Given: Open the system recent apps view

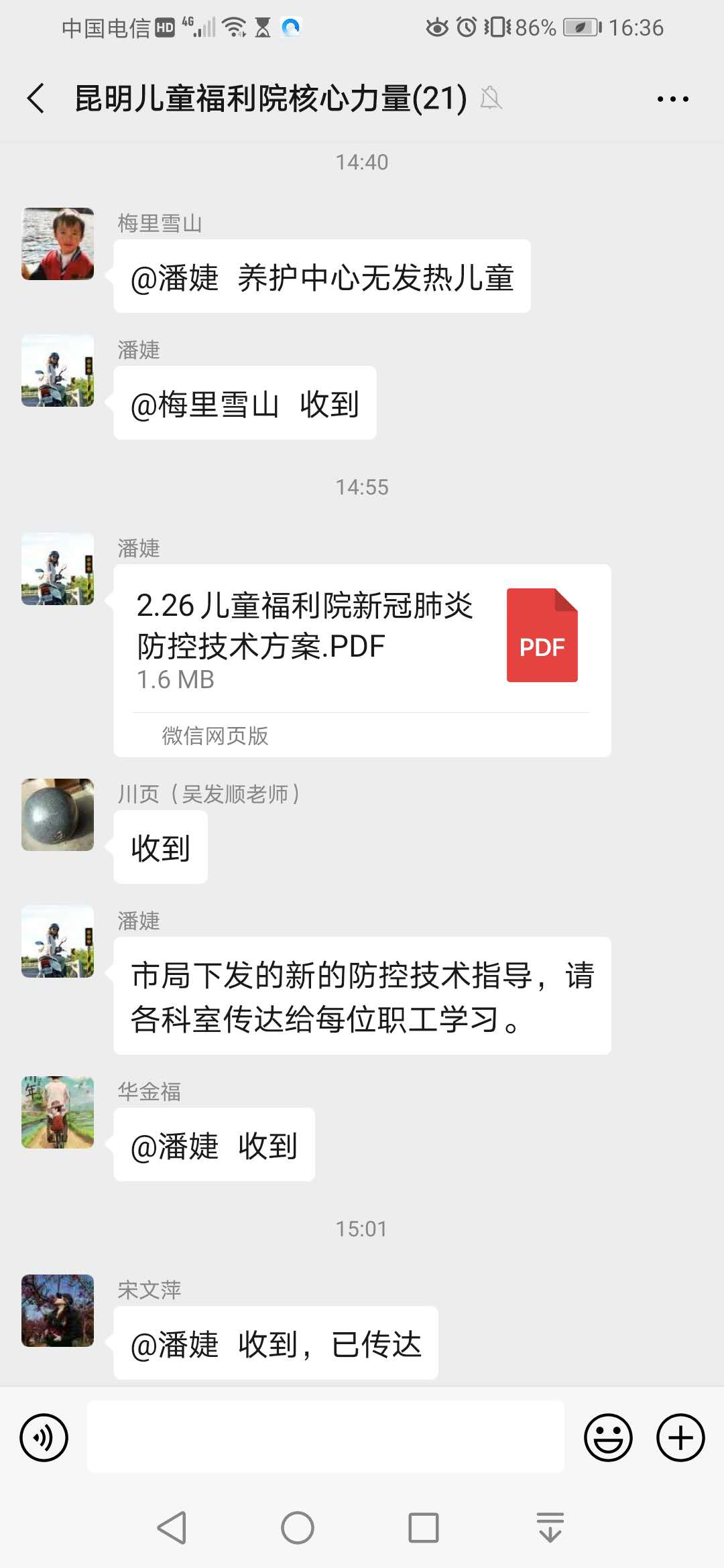Looking at the screenshot, I should 424,1528.
